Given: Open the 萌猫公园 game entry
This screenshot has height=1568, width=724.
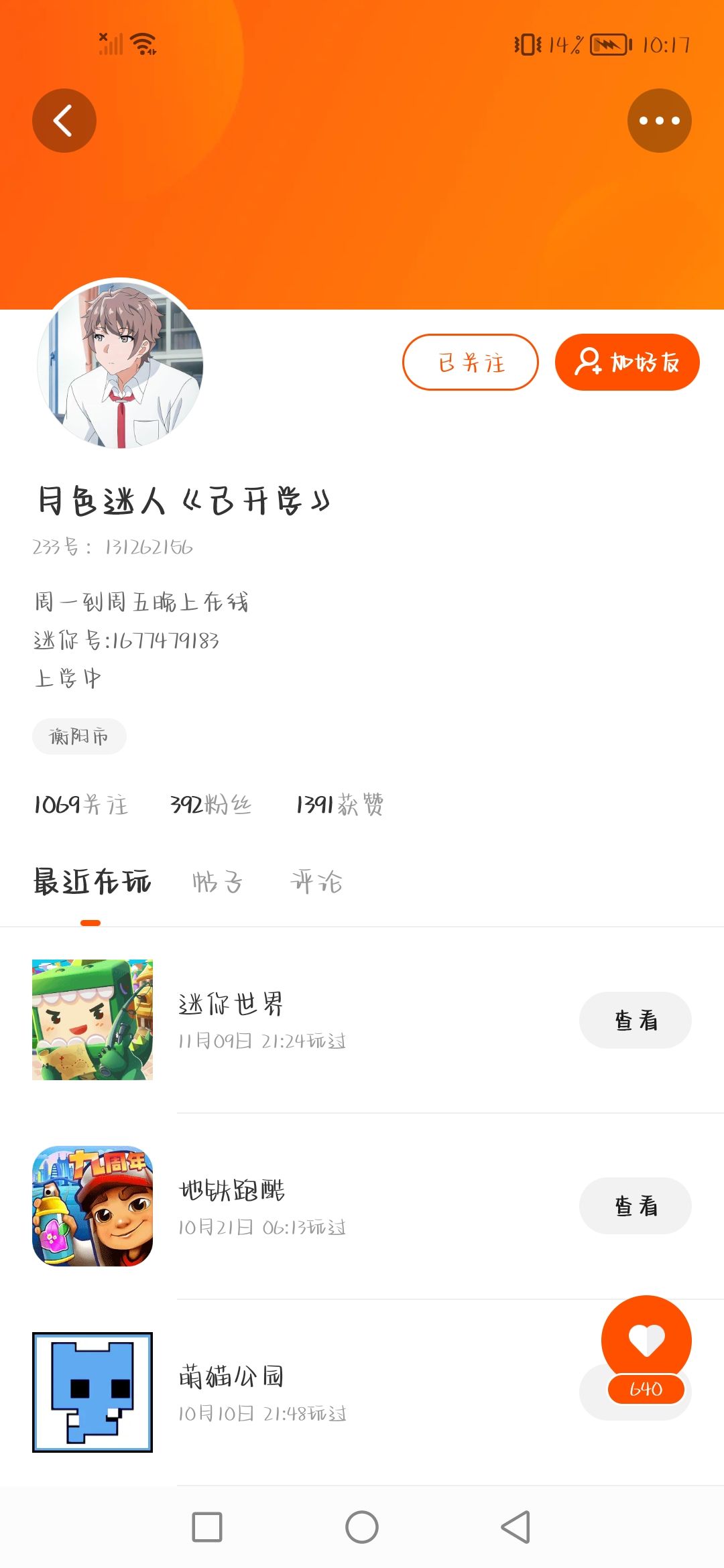Looking at the screenshot, I should 231,1377.
